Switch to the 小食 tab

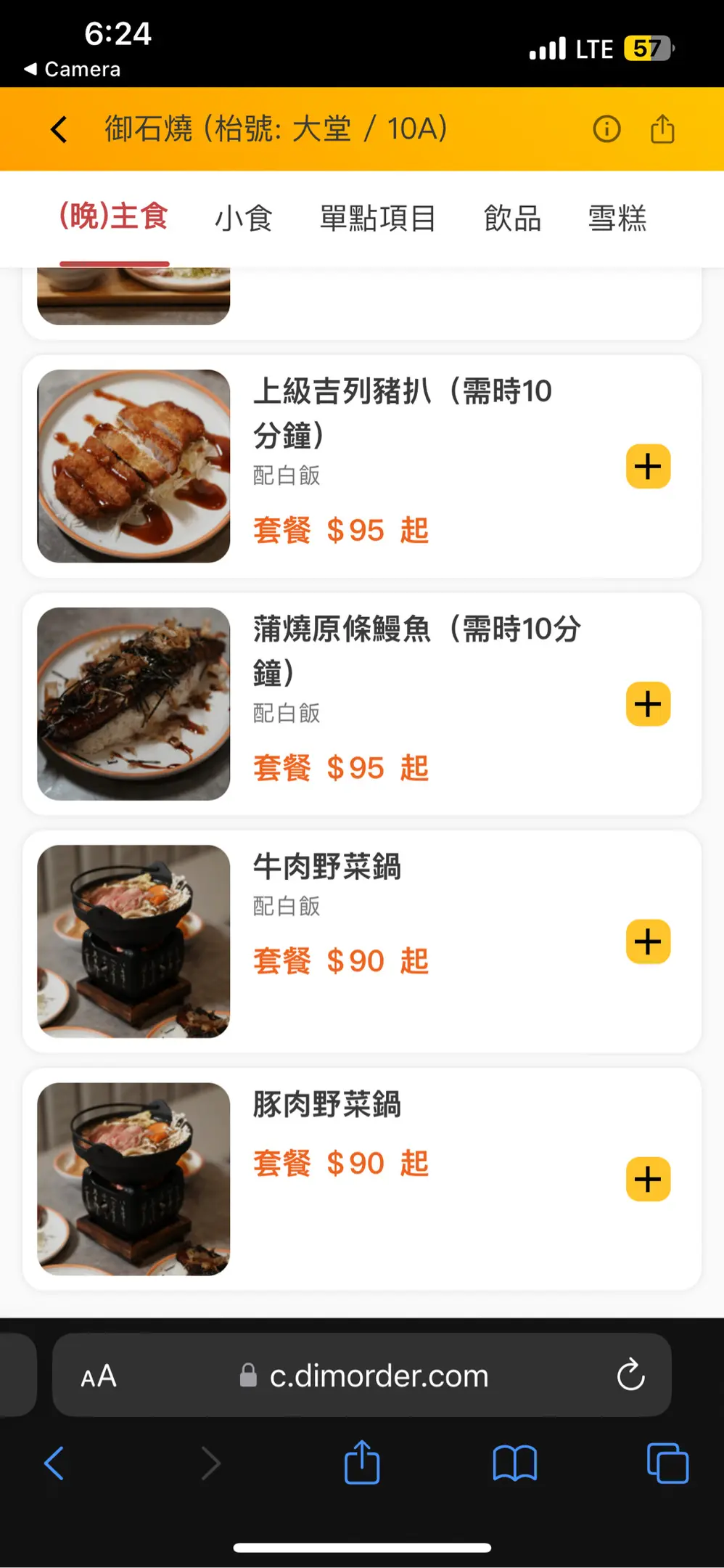point(244,218)
